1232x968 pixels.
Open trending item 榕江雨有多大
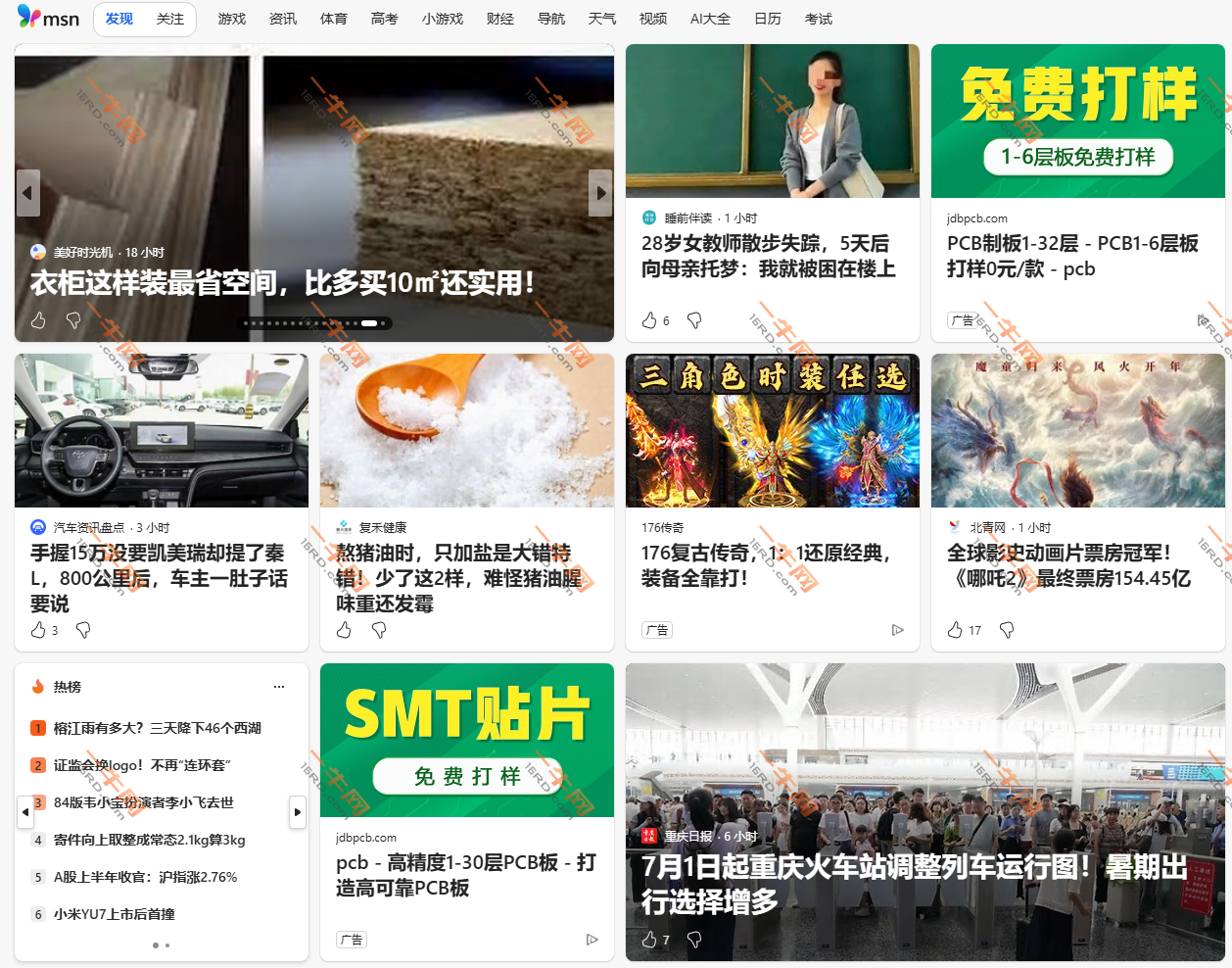[157, 728]
